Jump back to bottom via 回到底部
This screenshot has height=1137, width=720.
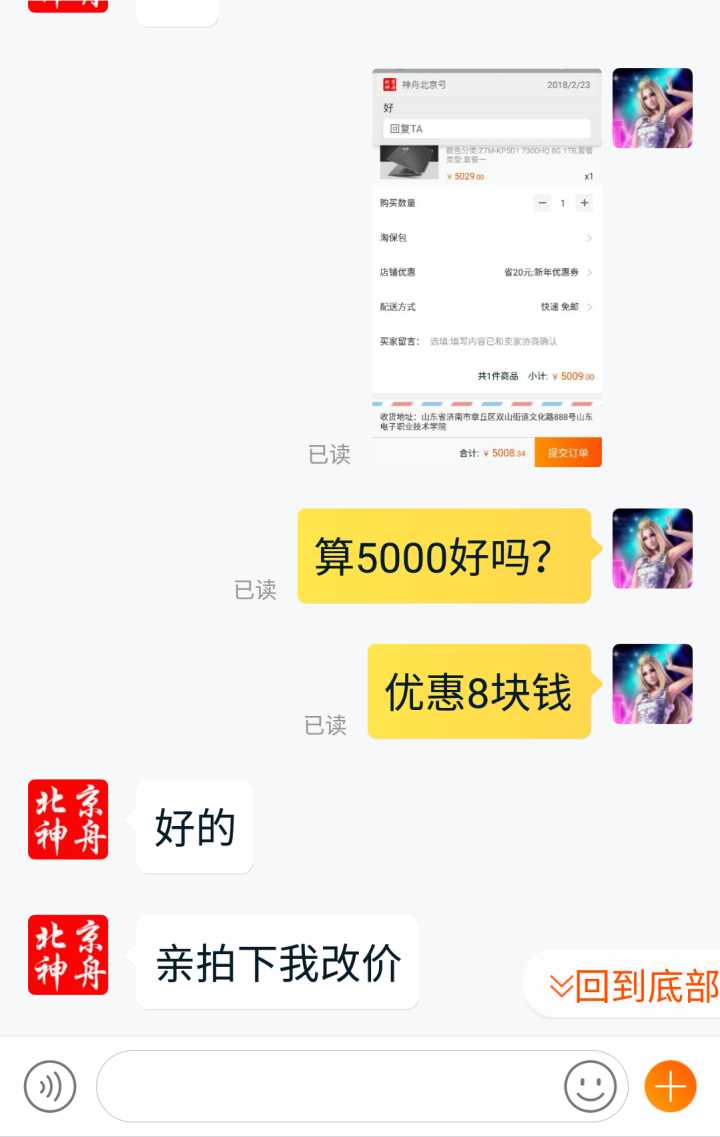632,986
